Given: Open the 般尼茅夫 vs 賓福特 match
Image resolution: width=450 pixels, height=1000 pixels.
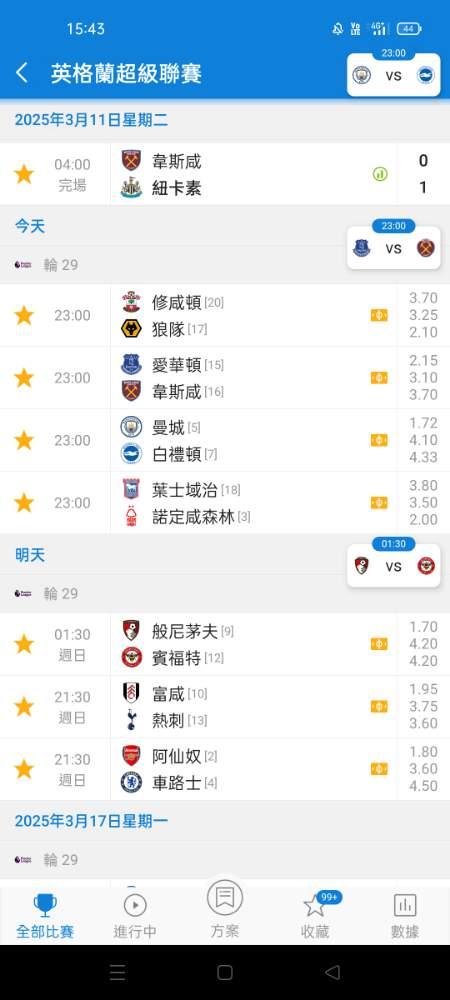Looking at the screenshot, I should pos(225,644).
